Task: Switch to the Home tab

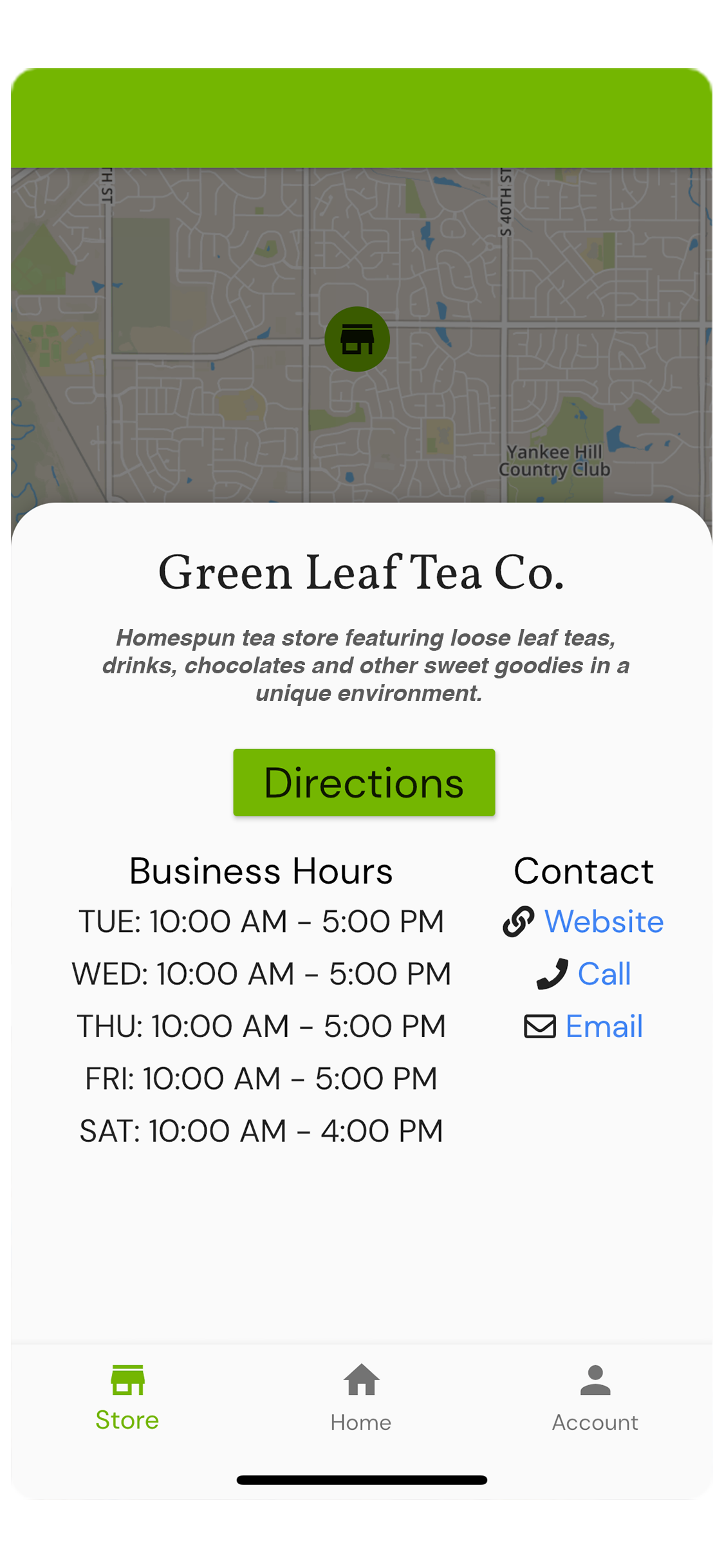Action: (x=361, y=1398)
